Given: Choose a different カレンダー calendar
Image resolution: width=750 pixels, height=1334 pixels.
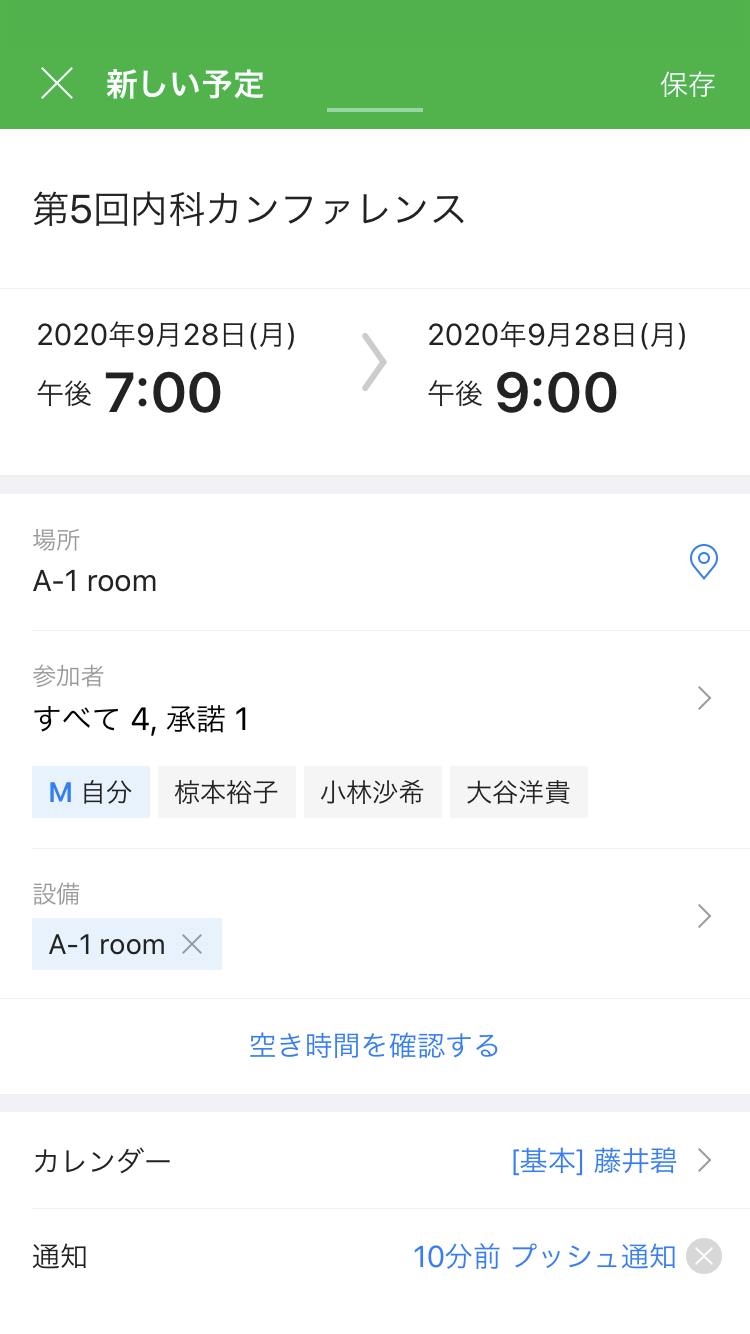Looking at the screenshot, I should (x=610, y=1160).
